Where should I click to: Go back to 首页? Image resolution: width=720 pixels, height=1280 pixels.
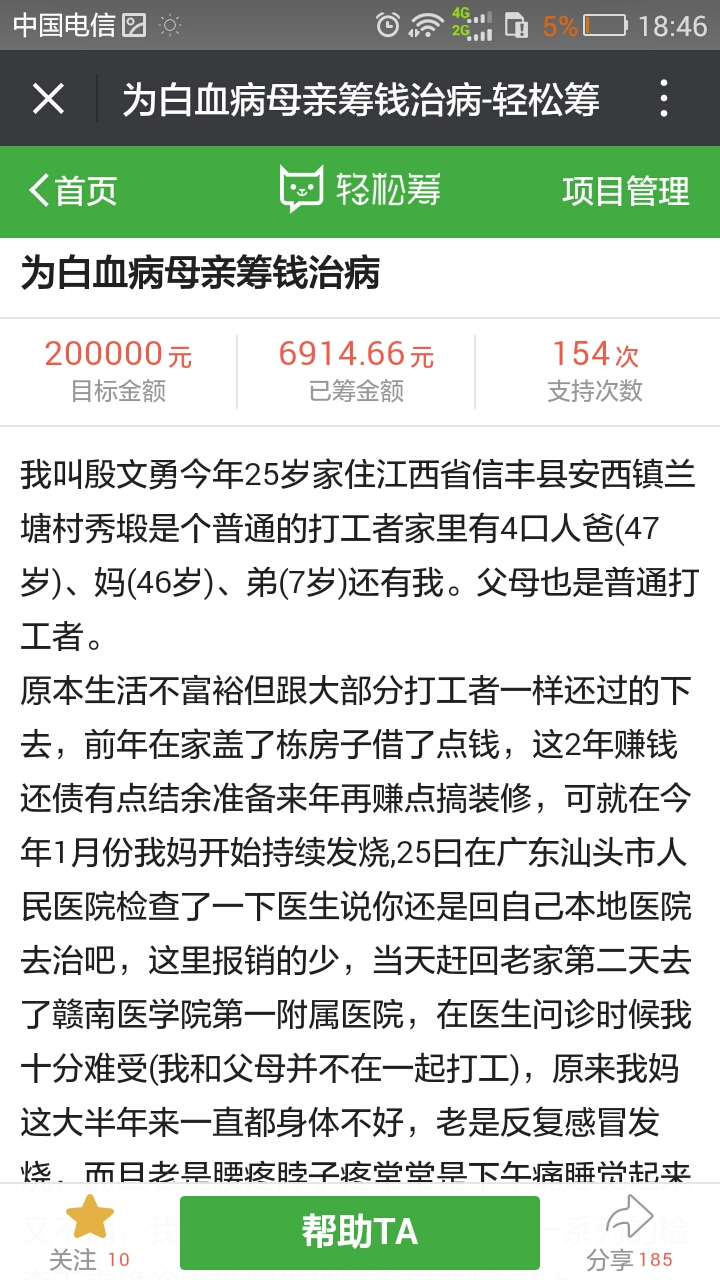(x=73, y=190)
